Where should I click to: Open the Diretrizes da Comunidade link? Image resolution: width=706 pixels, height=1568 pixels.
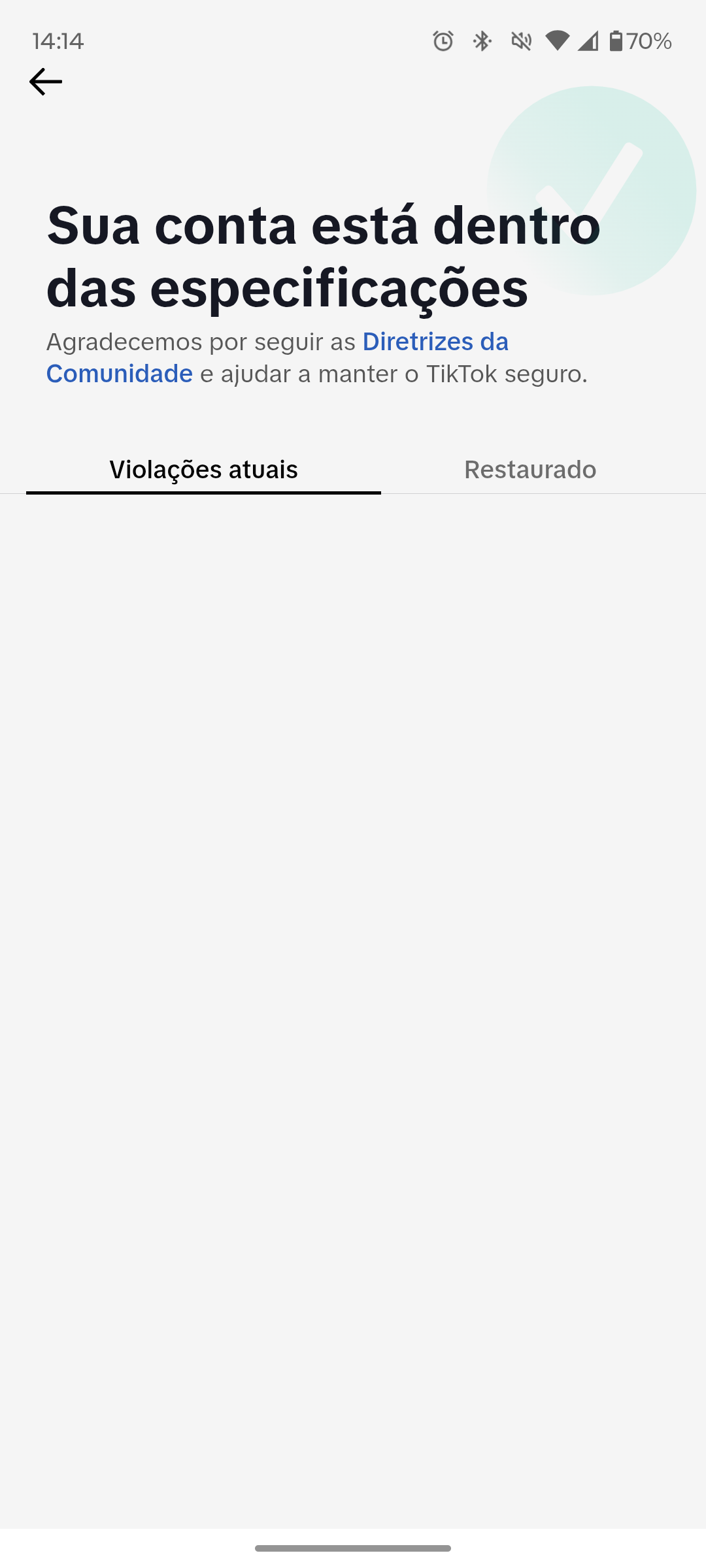[435, 342]
